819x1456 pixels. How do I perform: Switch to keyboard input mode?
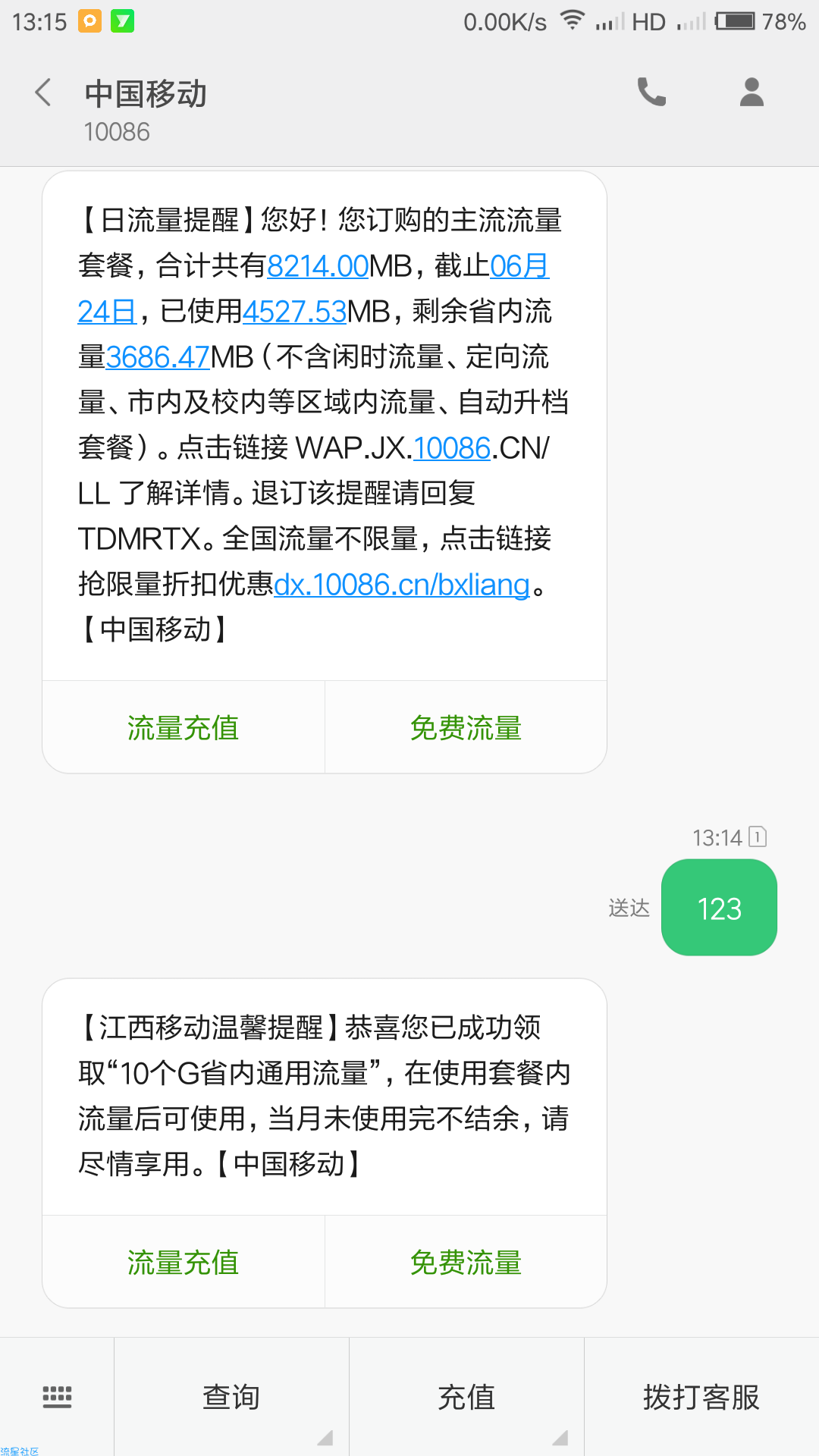click(57, 1397)
